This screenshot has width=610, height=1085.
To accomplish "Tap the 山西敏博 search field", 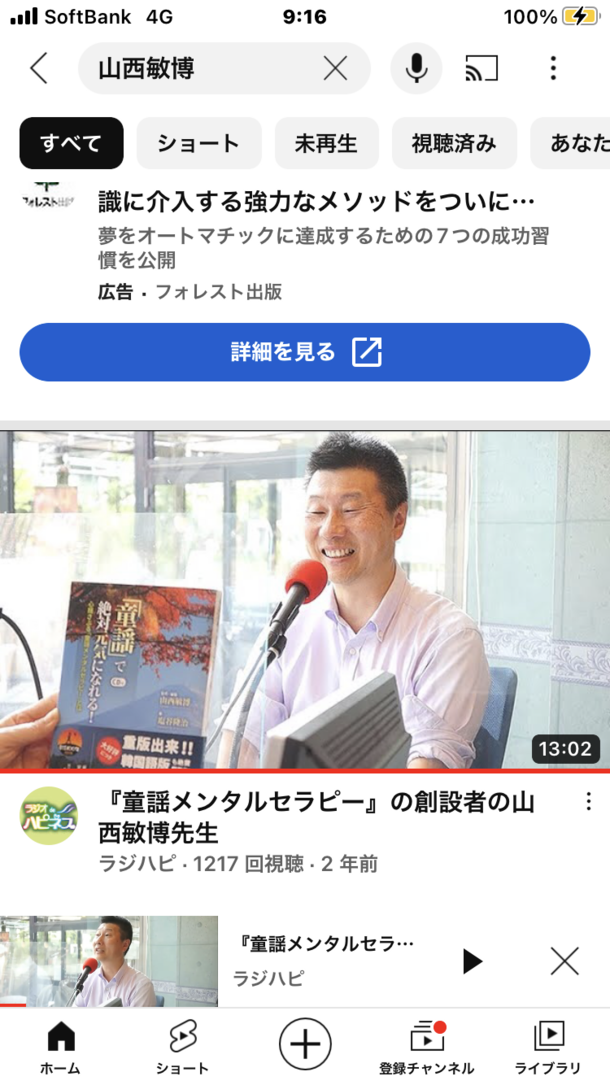I will click(200, 68).
